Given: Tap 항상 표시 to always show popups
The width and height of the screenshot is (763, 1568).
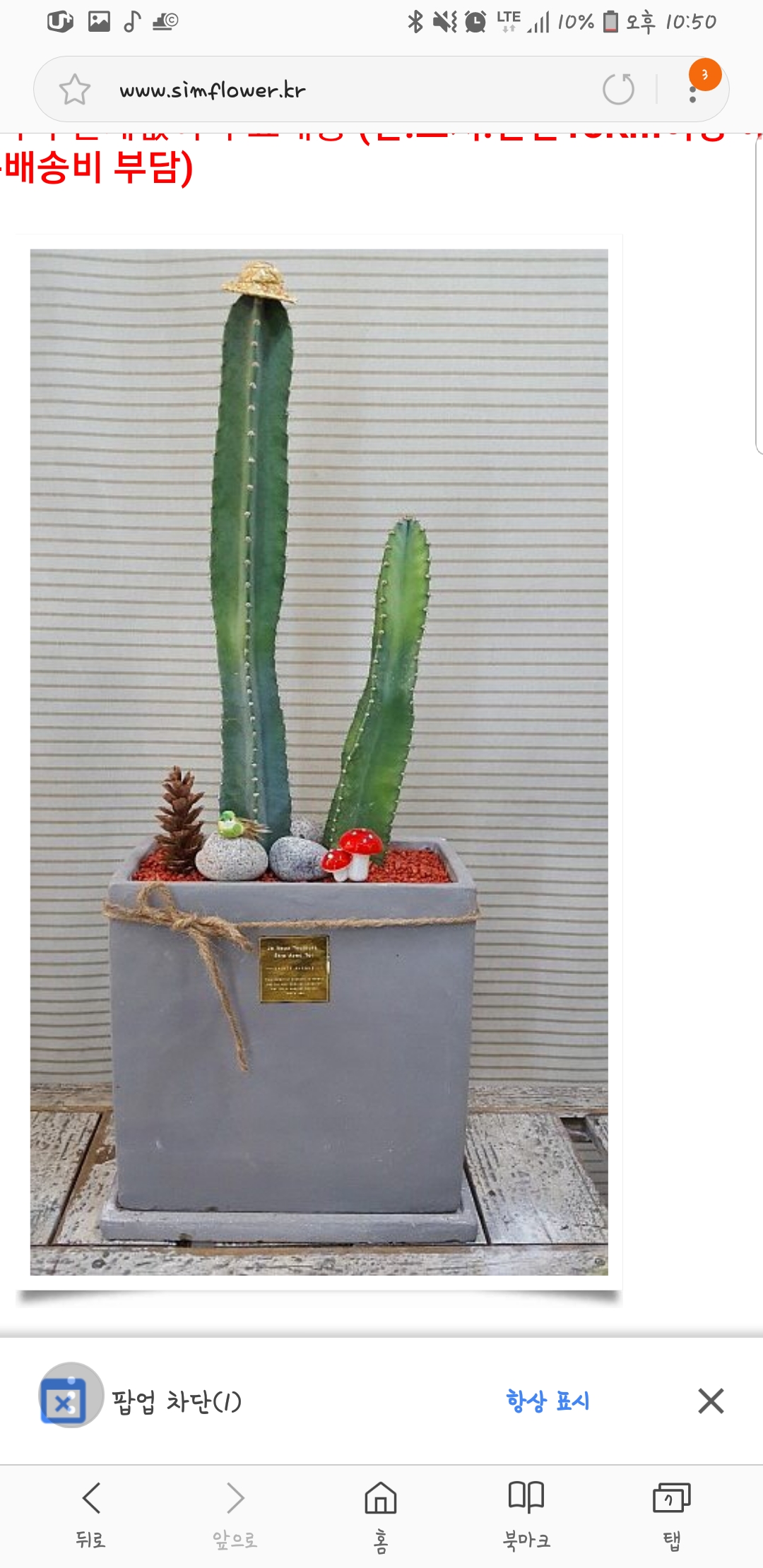Looking at the screenshot, I should click(548, 1400).
